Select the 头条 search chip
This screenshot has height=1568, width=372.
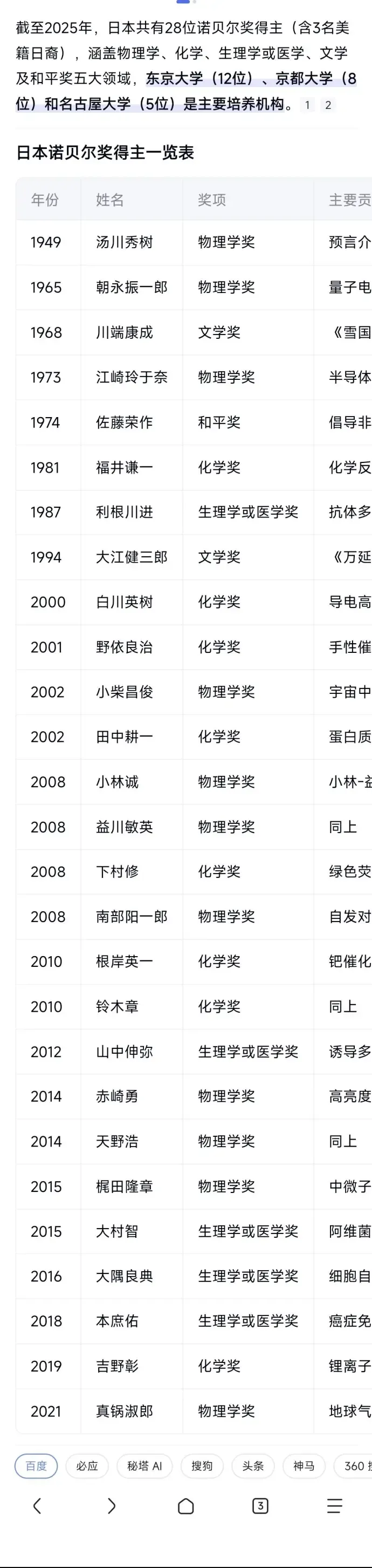pos(253,1465)
